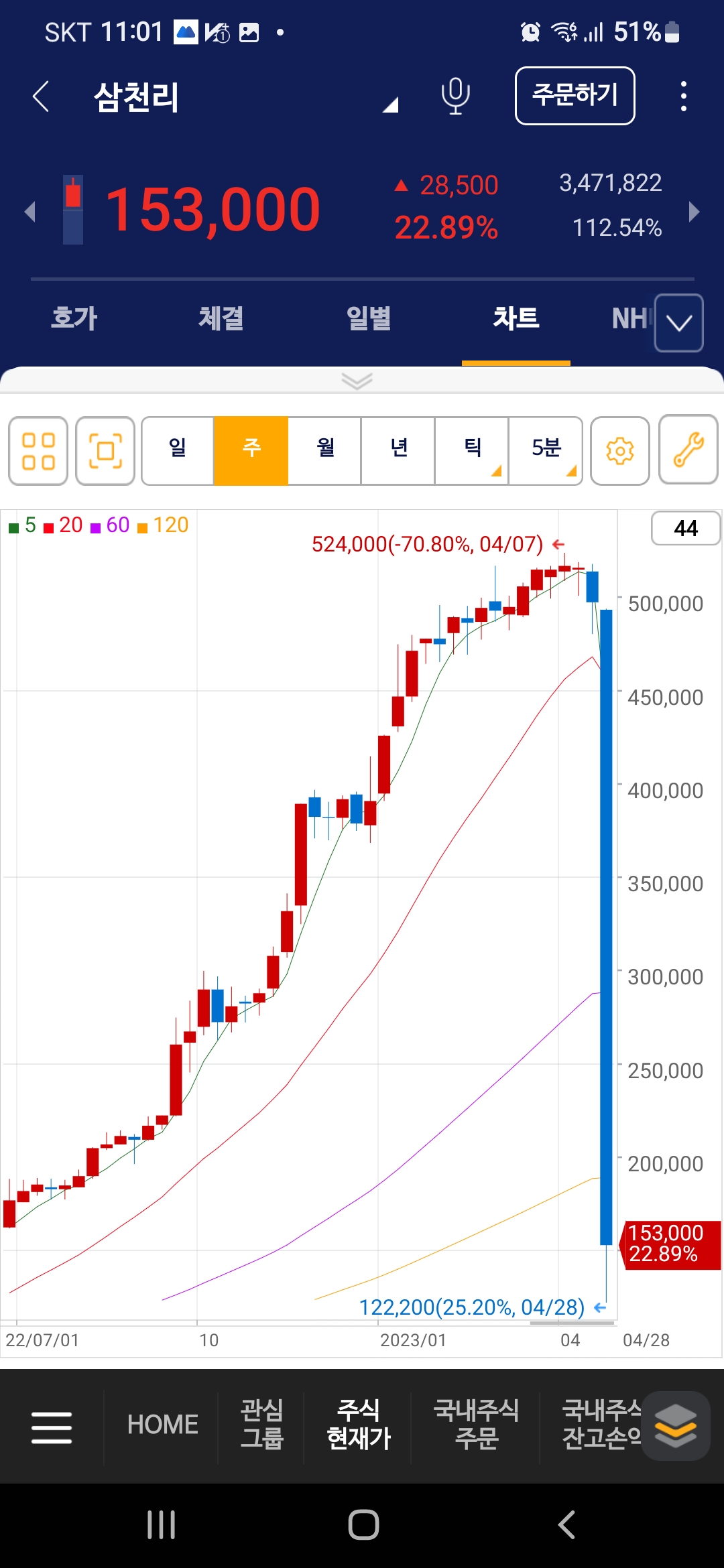Switch to the 일별 tab

368,318
